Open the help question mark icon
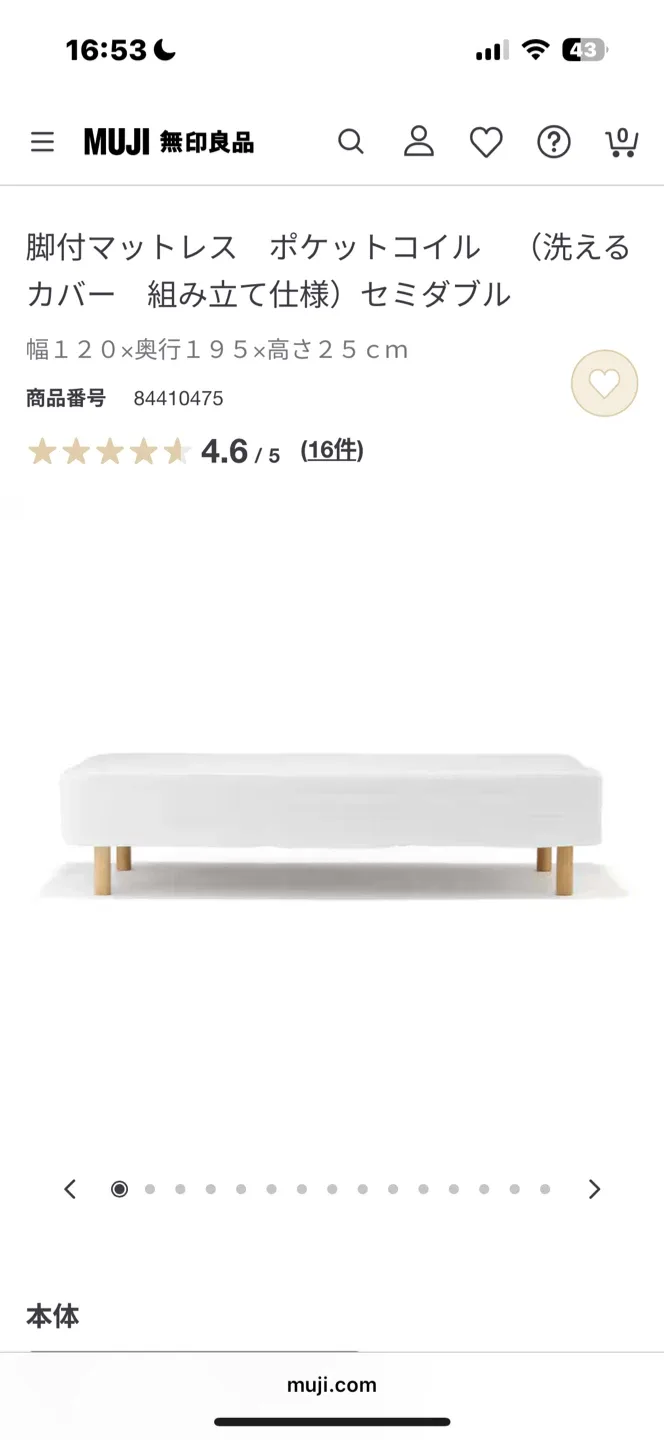The width and height of the screenshot is (664, 1440). 553,142
